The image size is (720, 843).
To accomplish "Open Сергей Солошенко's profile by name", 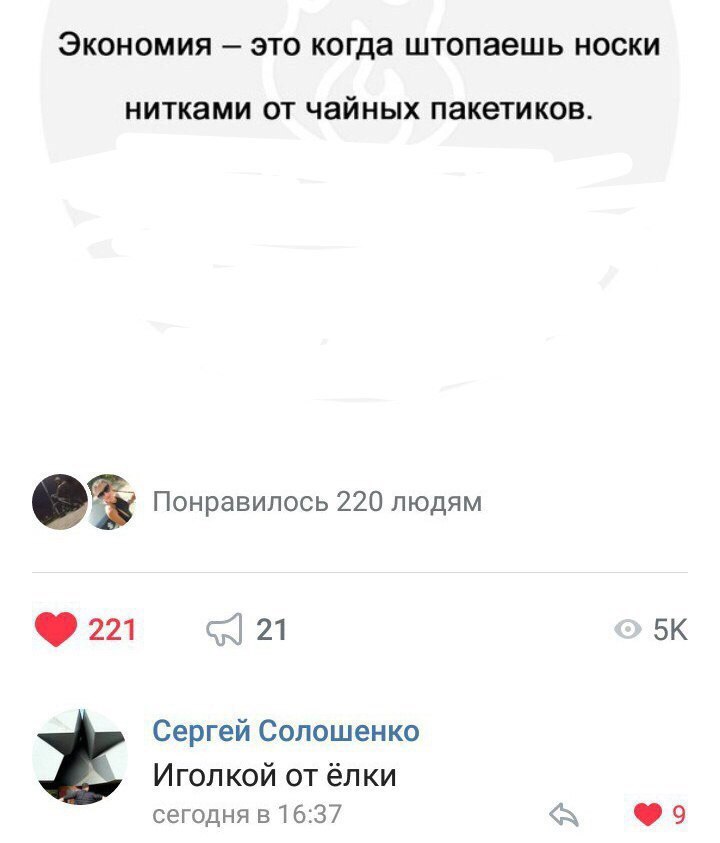I will [x=285, y=731].
